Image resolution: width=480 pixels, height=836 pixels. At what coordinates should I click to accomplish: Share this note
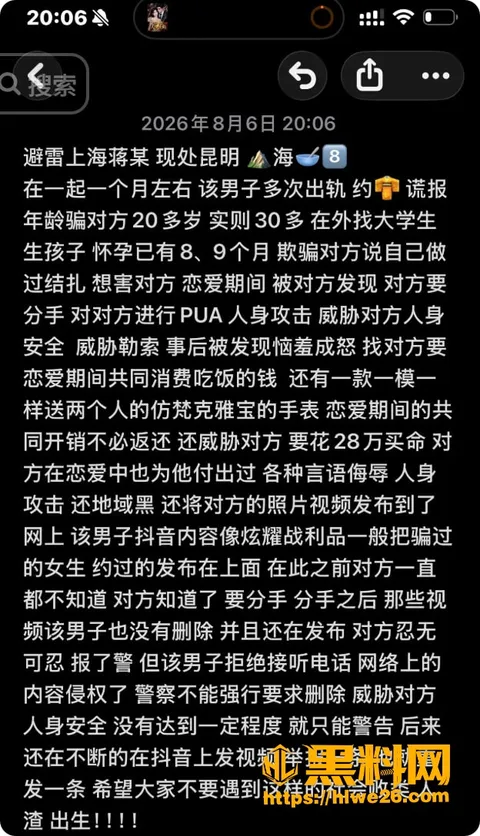pos(369,76)
